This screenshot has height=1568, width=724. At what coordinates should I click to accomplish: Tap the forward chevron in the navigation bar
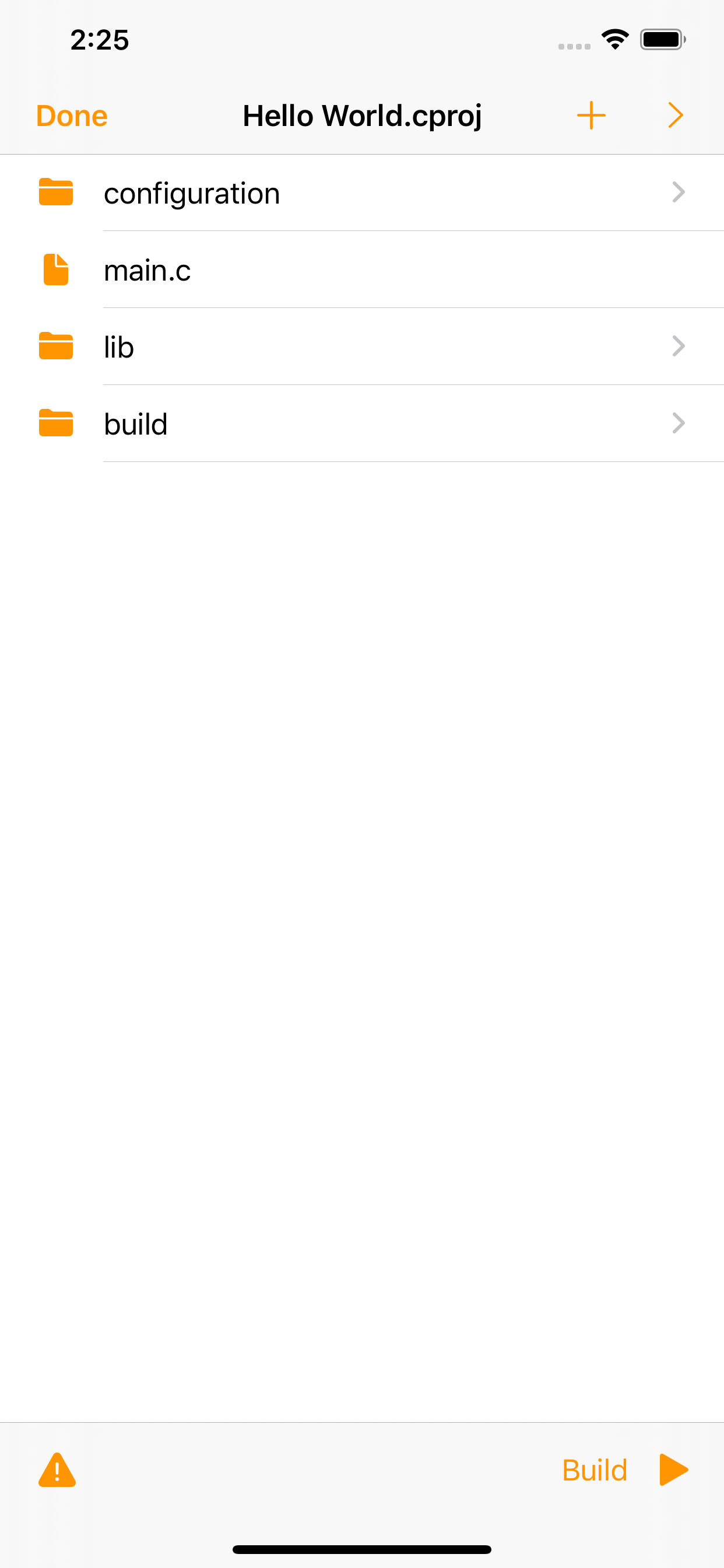coord(674,115)
